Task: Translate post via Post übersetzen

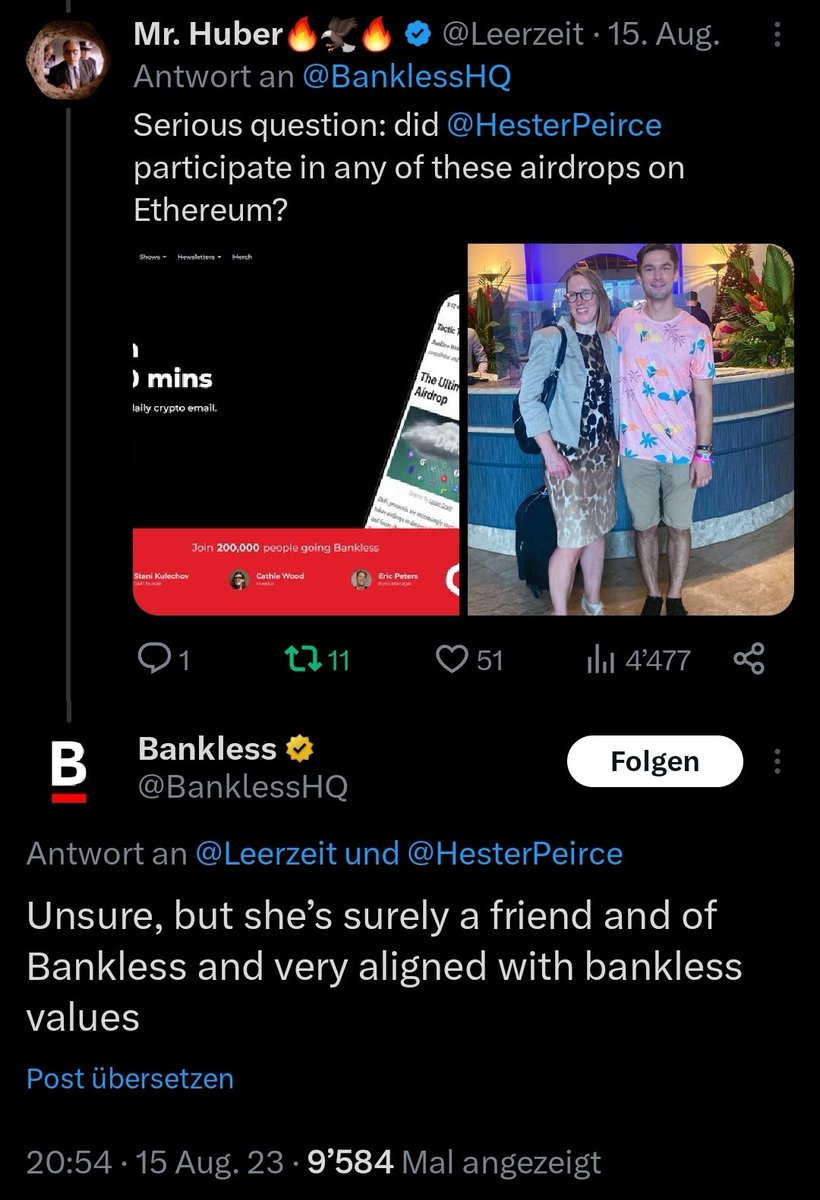Action: pyautogui.click(x=130, y=1078)
